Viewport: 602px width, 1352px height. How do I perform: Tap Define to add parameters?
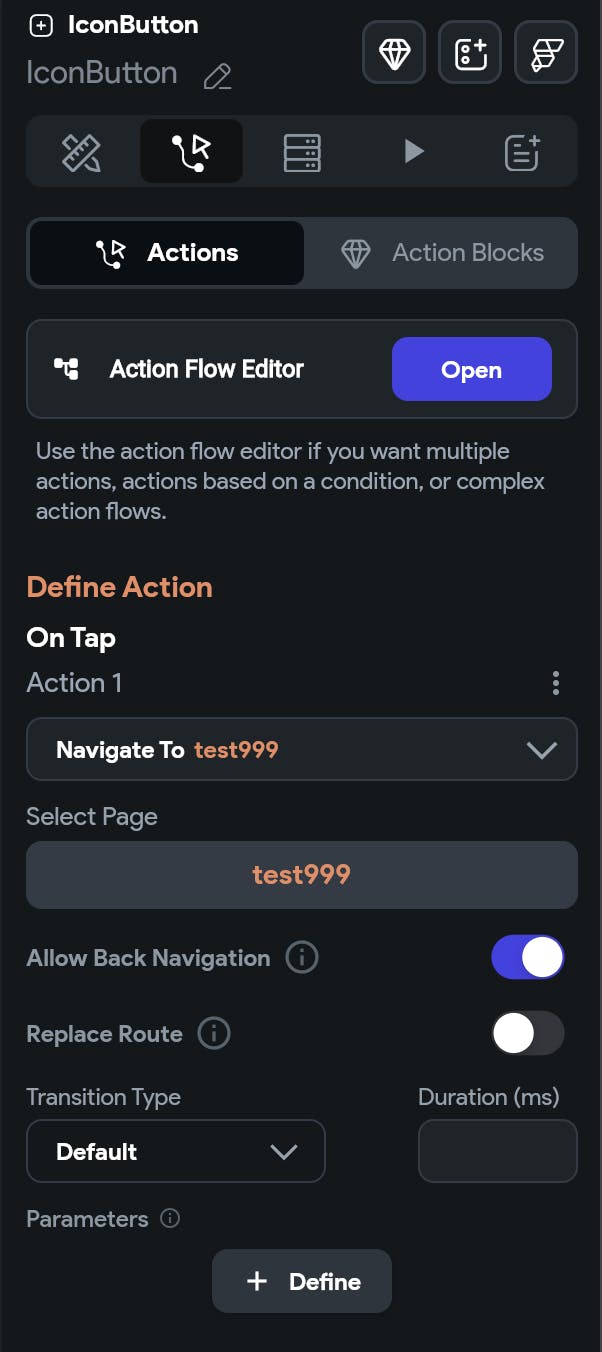(302, 1281)
